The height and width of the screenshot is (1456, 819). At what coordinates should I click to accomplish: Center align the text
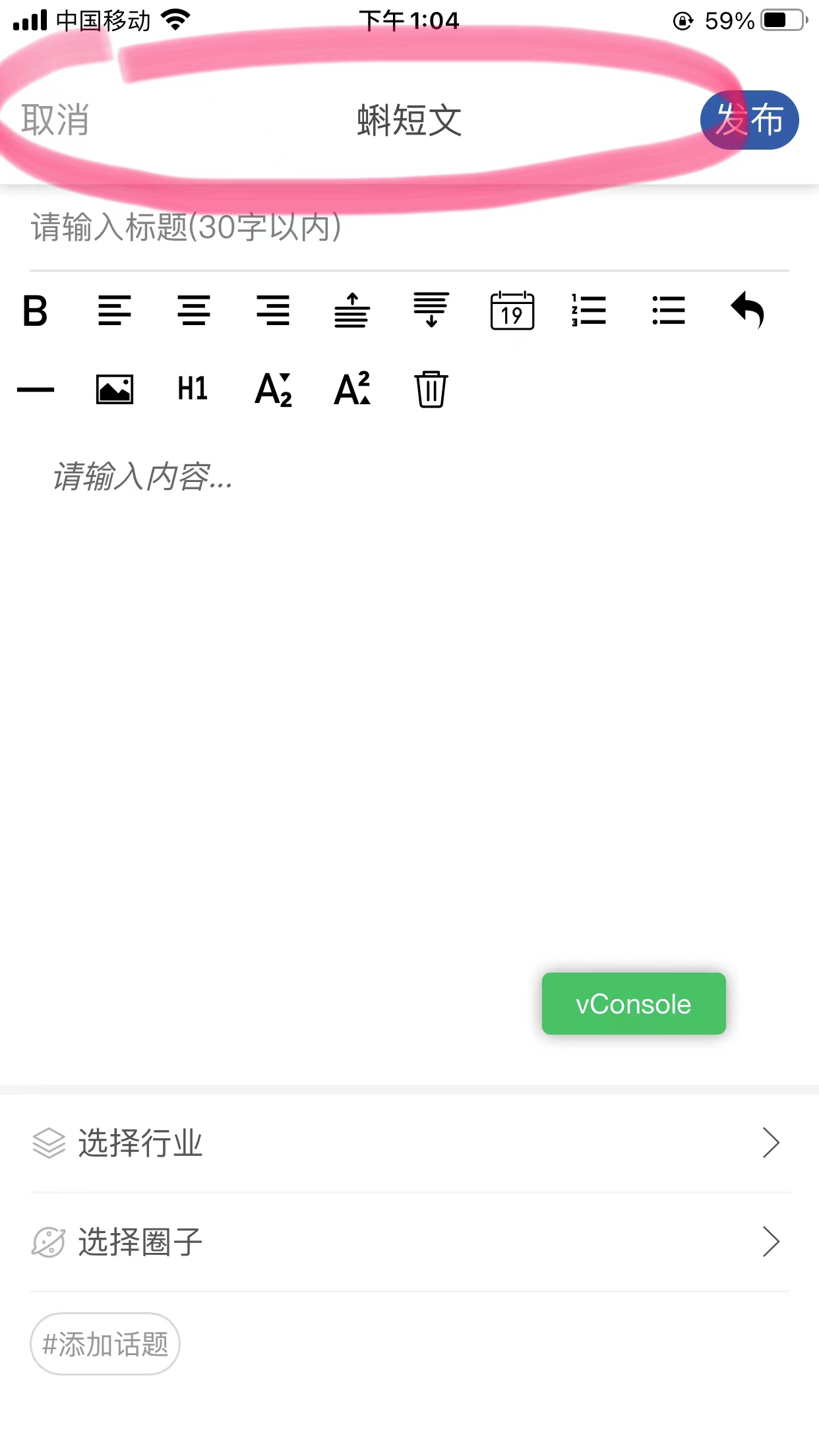[193, 311]
